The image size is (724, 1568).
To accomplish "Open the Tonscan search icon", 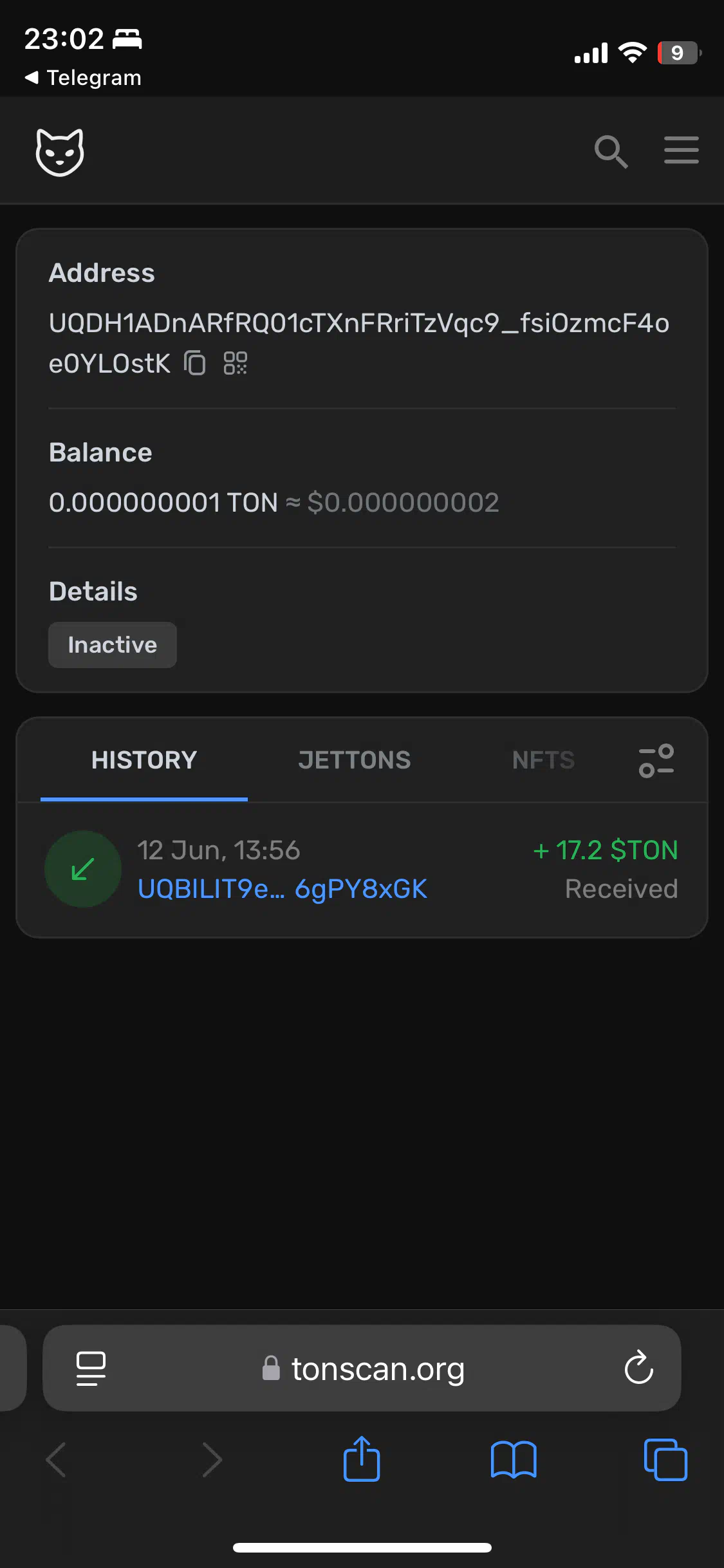I will tap(611, 152).
